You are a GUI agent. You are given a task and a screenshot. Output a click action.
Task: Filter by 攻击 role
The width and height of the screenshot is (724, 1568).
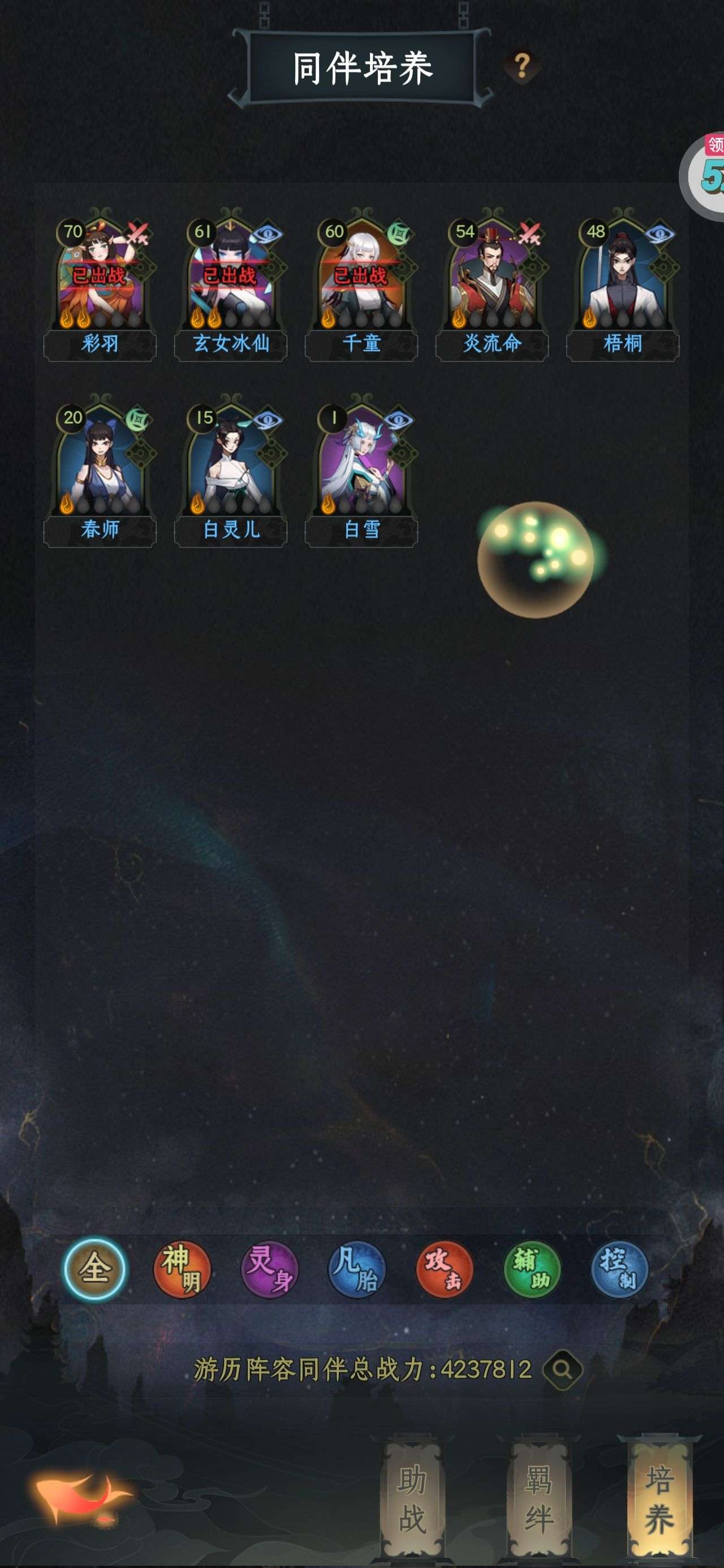tap(445, 1269)
